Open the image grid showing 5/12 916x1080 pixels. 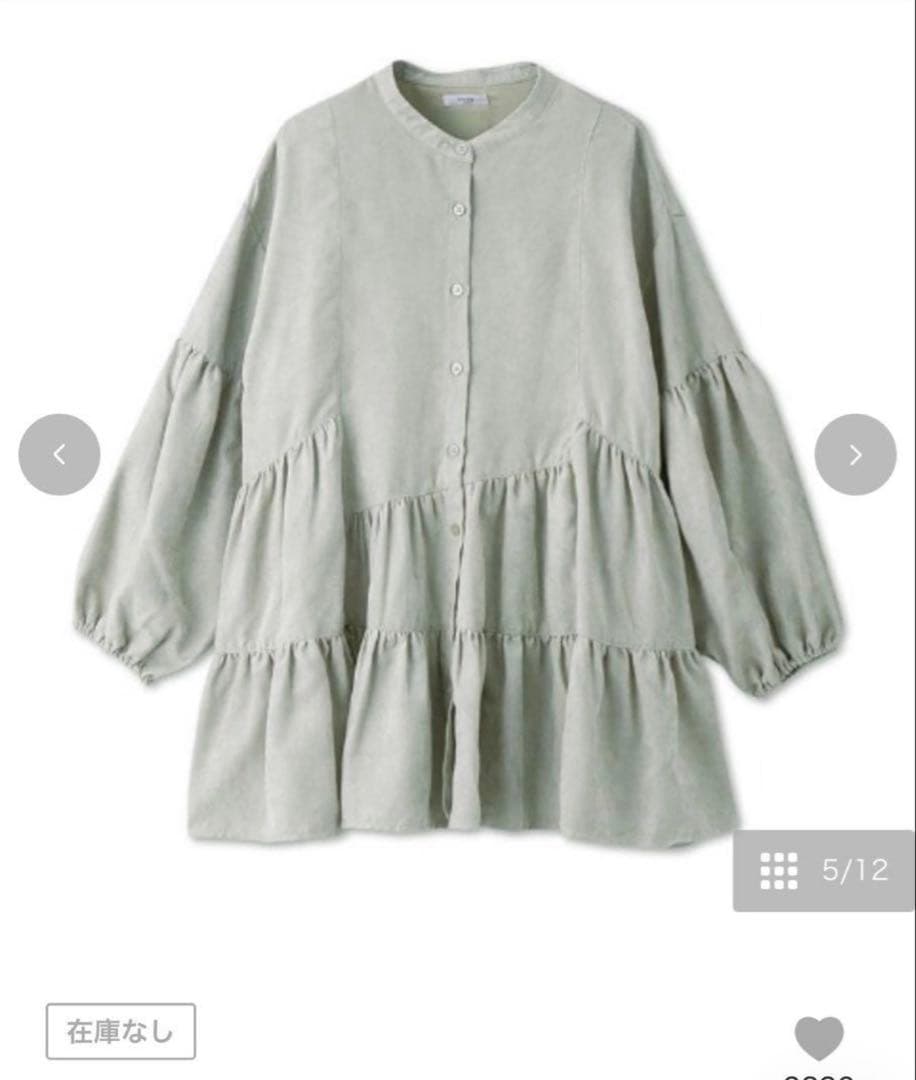[824, 871]
